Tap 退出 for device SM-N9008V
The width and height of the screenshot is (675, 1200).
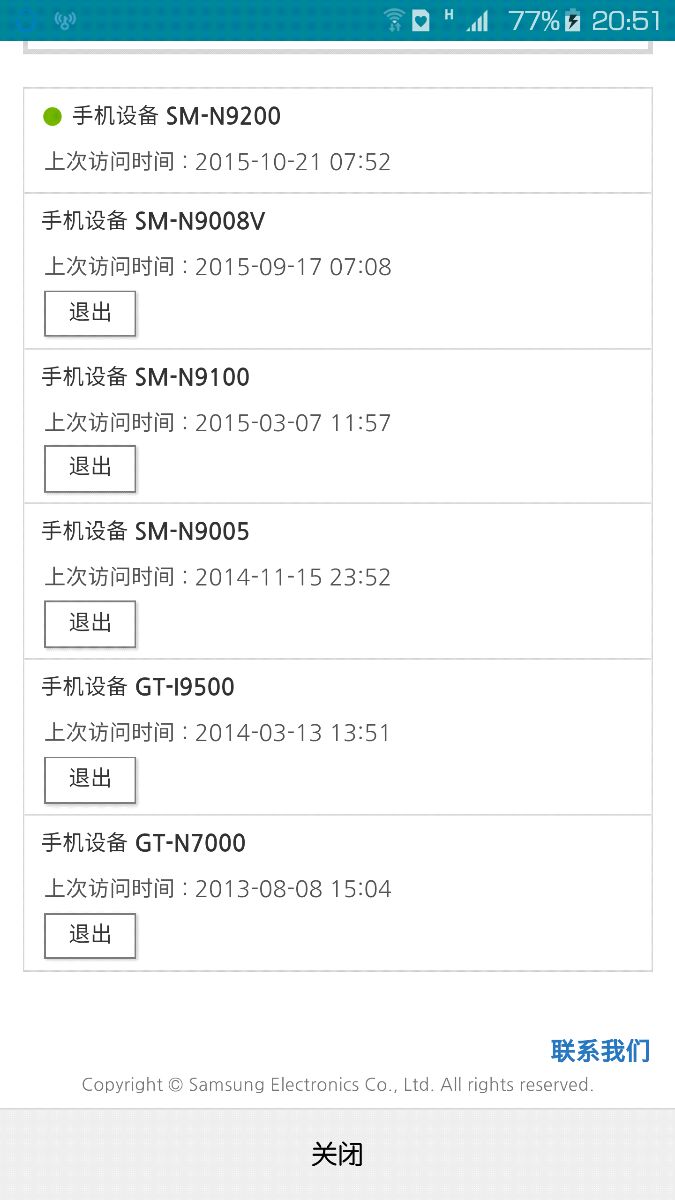click(90, 313)
